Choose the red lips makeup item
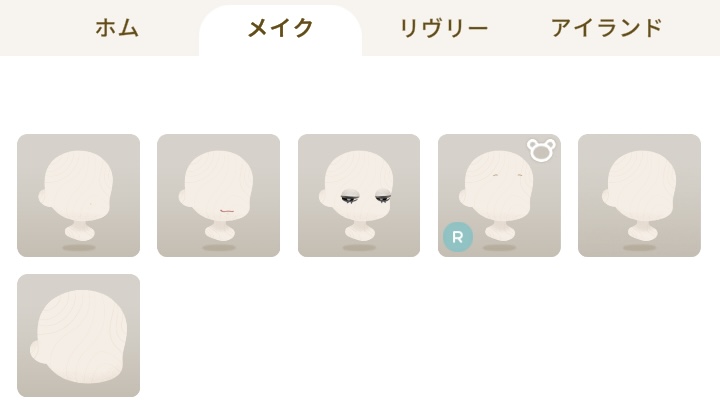The image size is (720, 405). click(x=218, y=195)
